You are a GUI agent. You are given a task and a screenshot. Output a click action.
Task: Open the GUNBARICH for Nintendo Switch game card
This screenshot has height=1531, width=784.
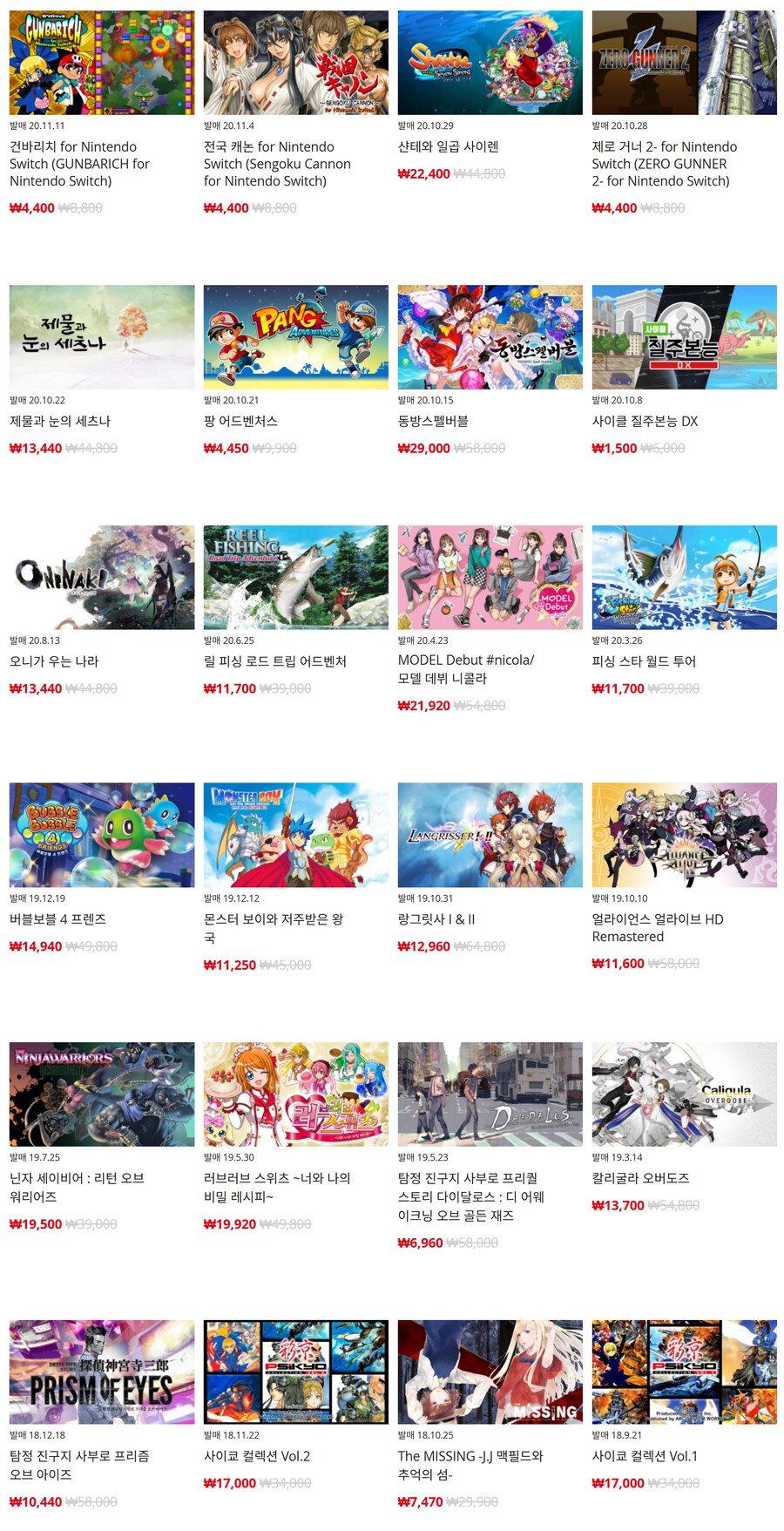102,63
